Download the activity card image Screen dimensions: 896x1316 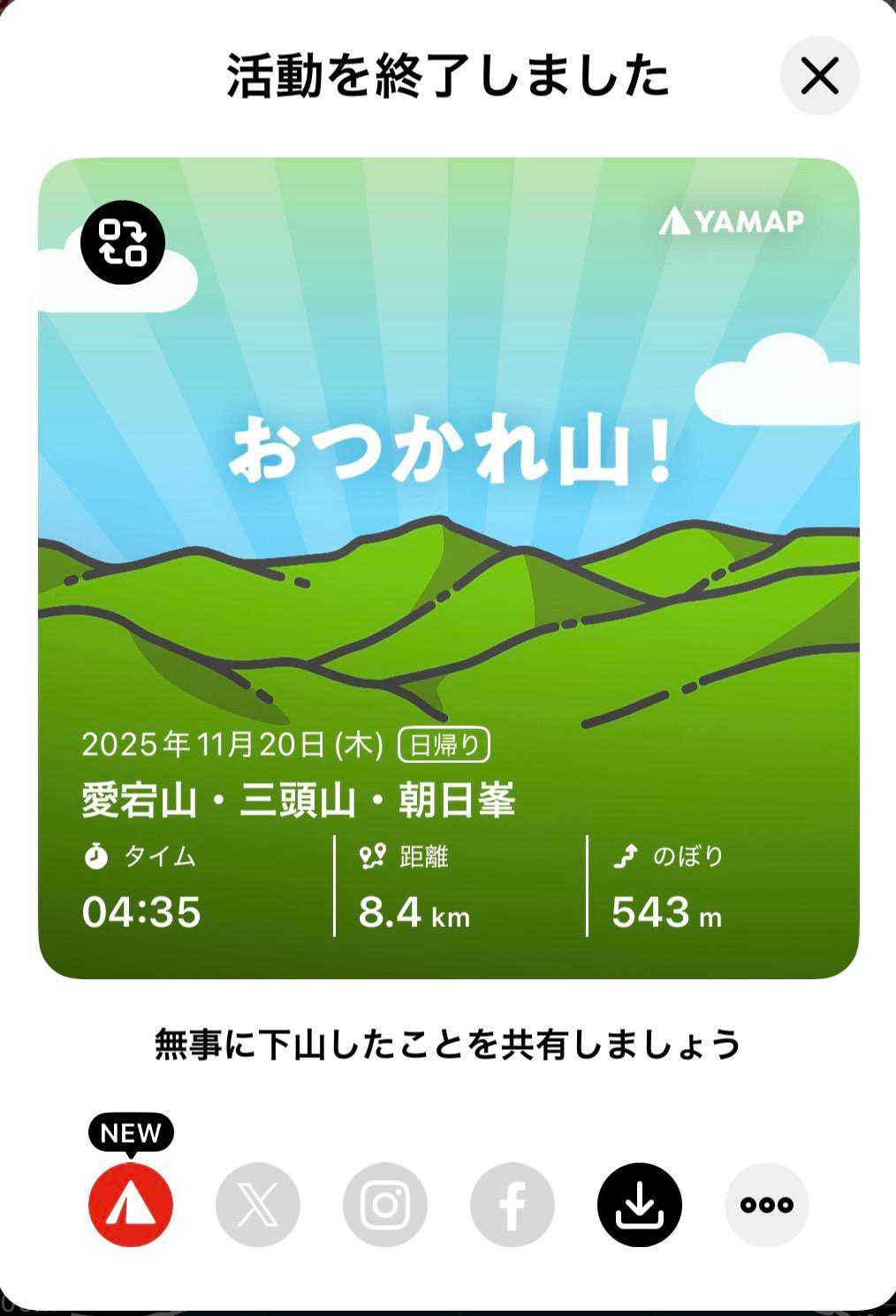(640, 1205)
